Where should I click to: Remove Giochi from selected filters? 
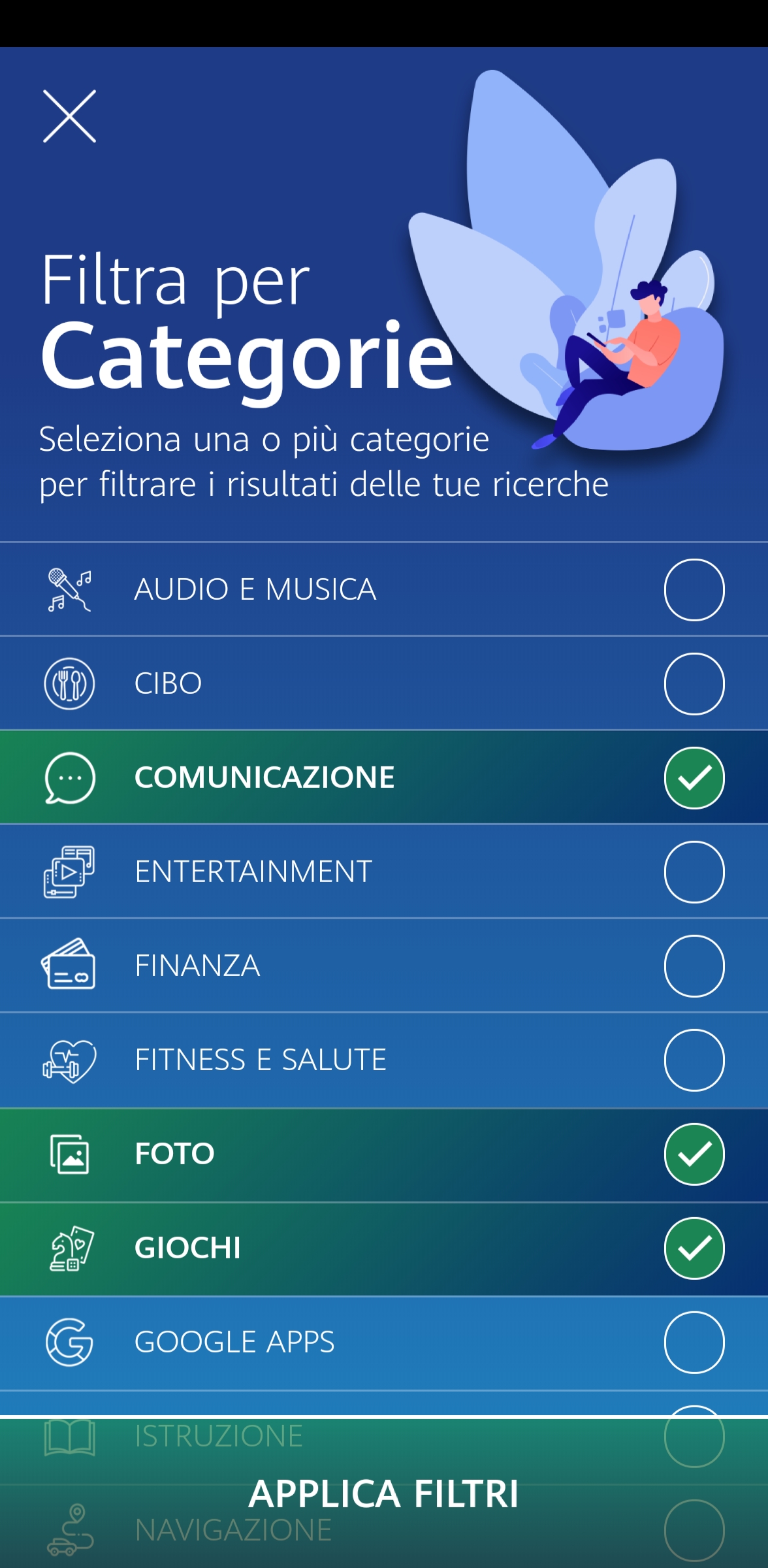694,1248
